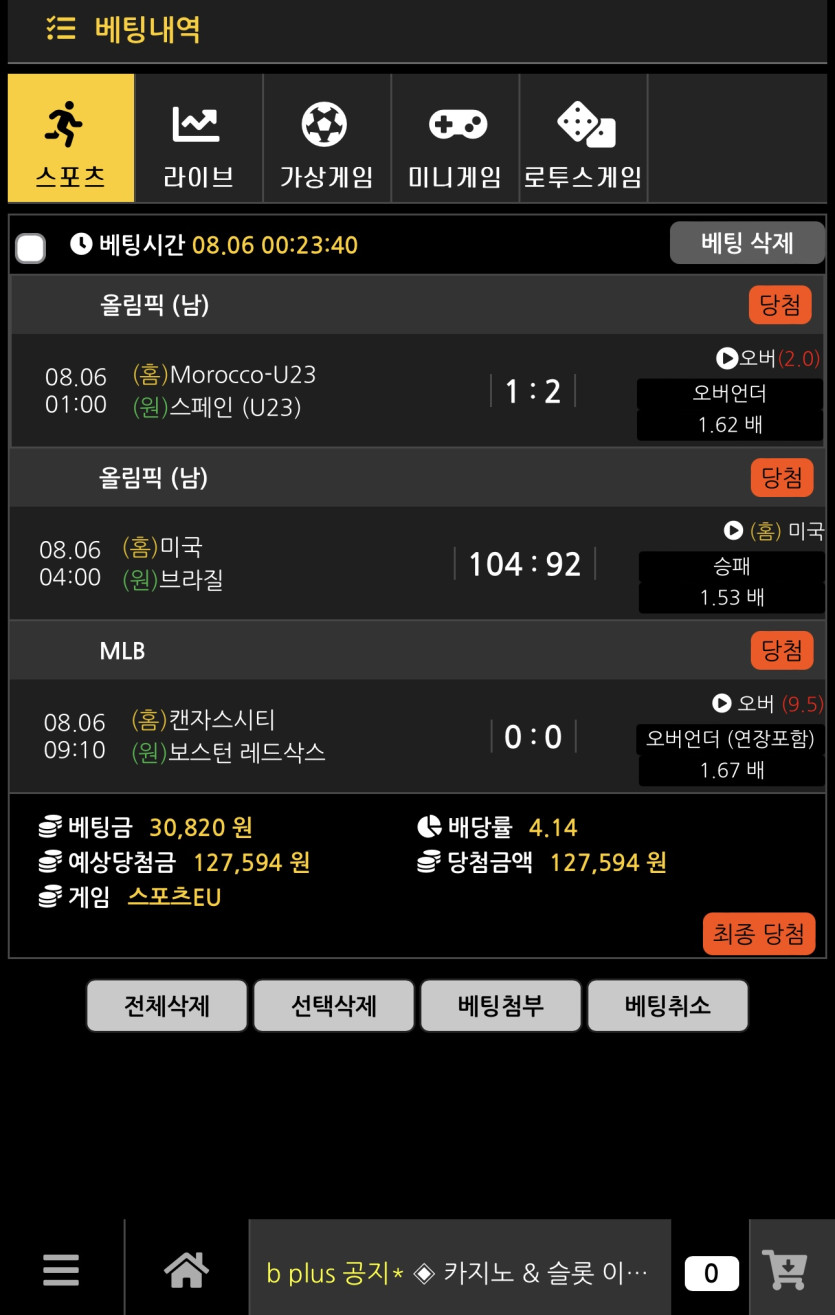Tap the 선택삭제 button
The height and width of the screenshot is (1315, 835).
[x=333, y=1005]
